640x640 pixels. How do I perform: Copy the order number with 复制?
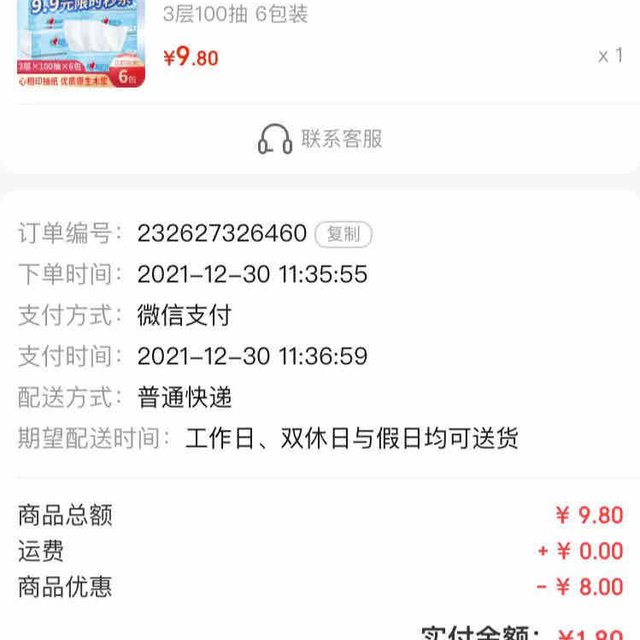343,234
